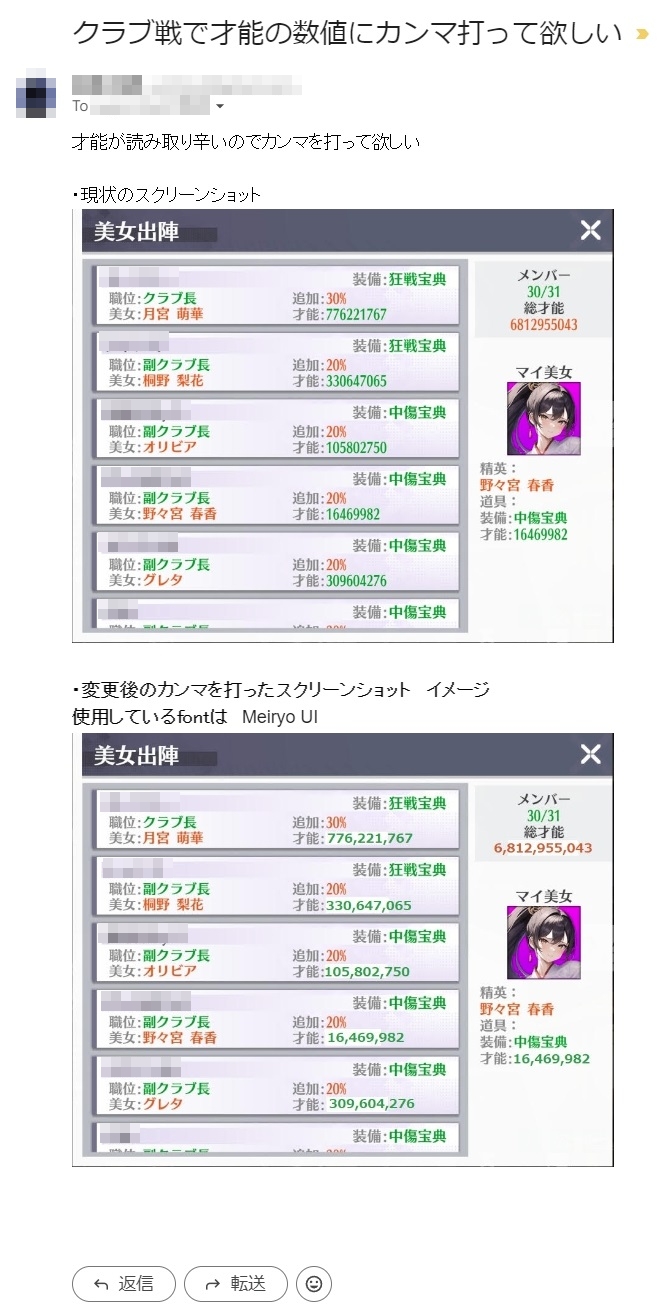Open the current-state screenshot image

pyautogui.click(x=342, y=425)
